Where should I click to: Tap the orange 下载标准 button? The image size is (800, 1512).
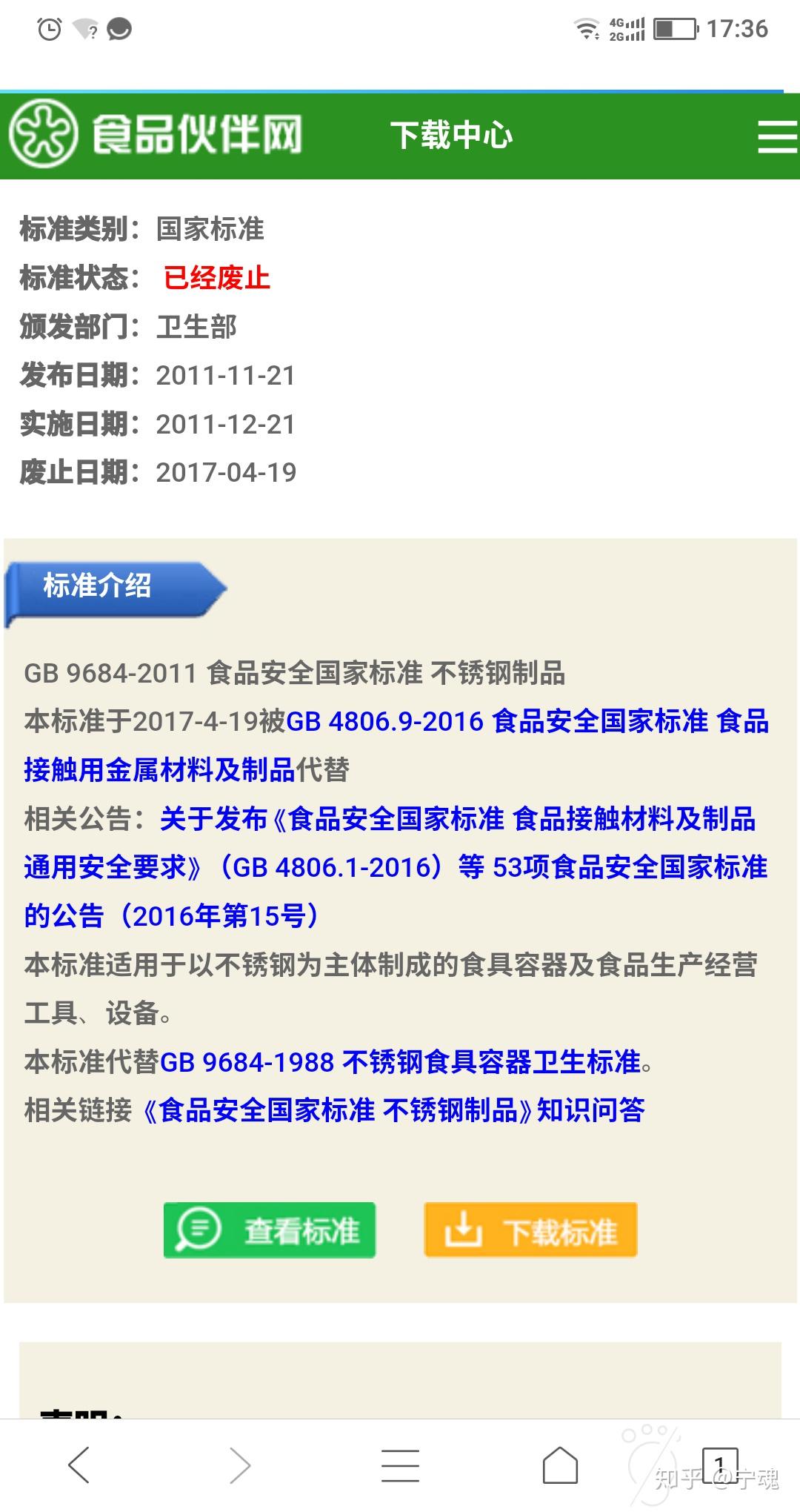[530, 1230]
